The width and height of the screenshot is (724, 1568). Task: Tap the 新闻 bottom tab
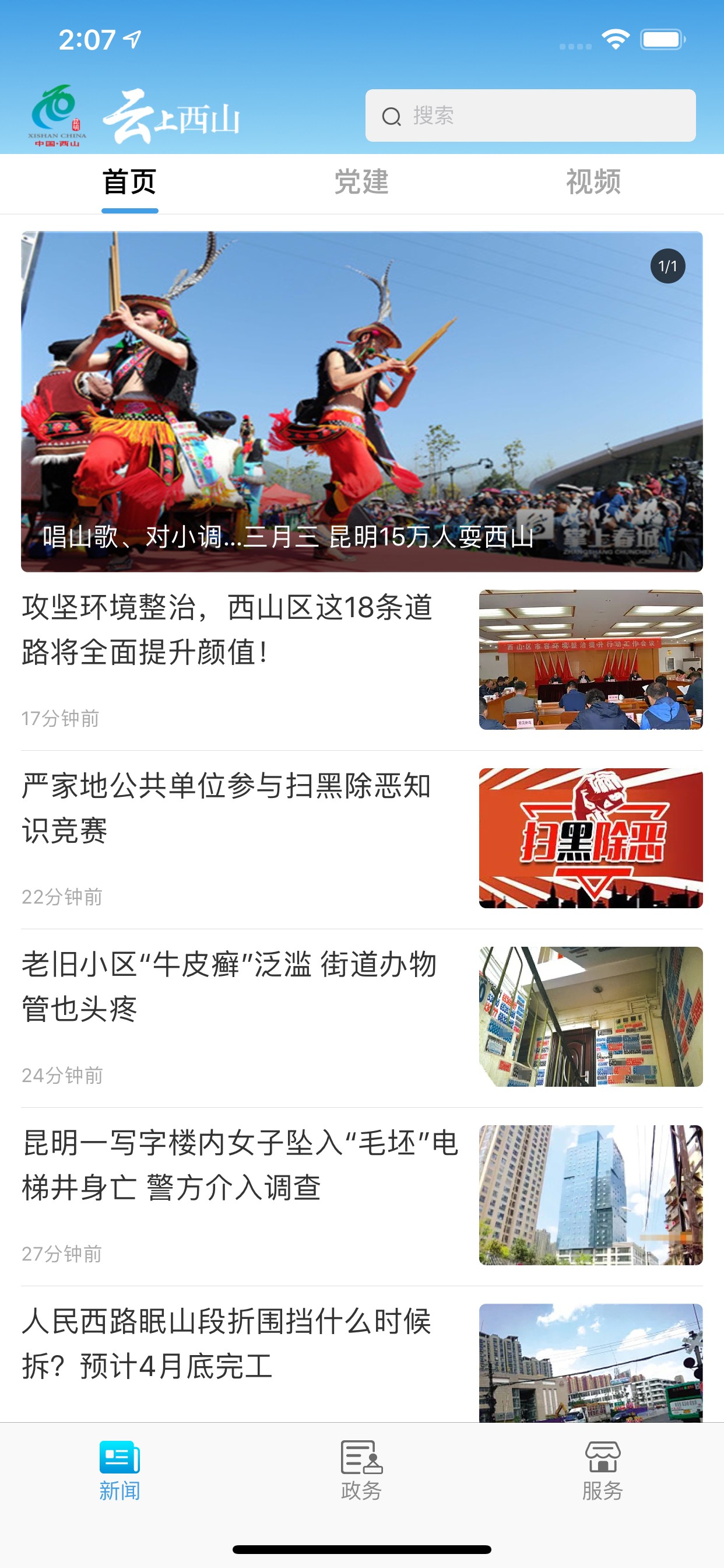coord(120,1471)
